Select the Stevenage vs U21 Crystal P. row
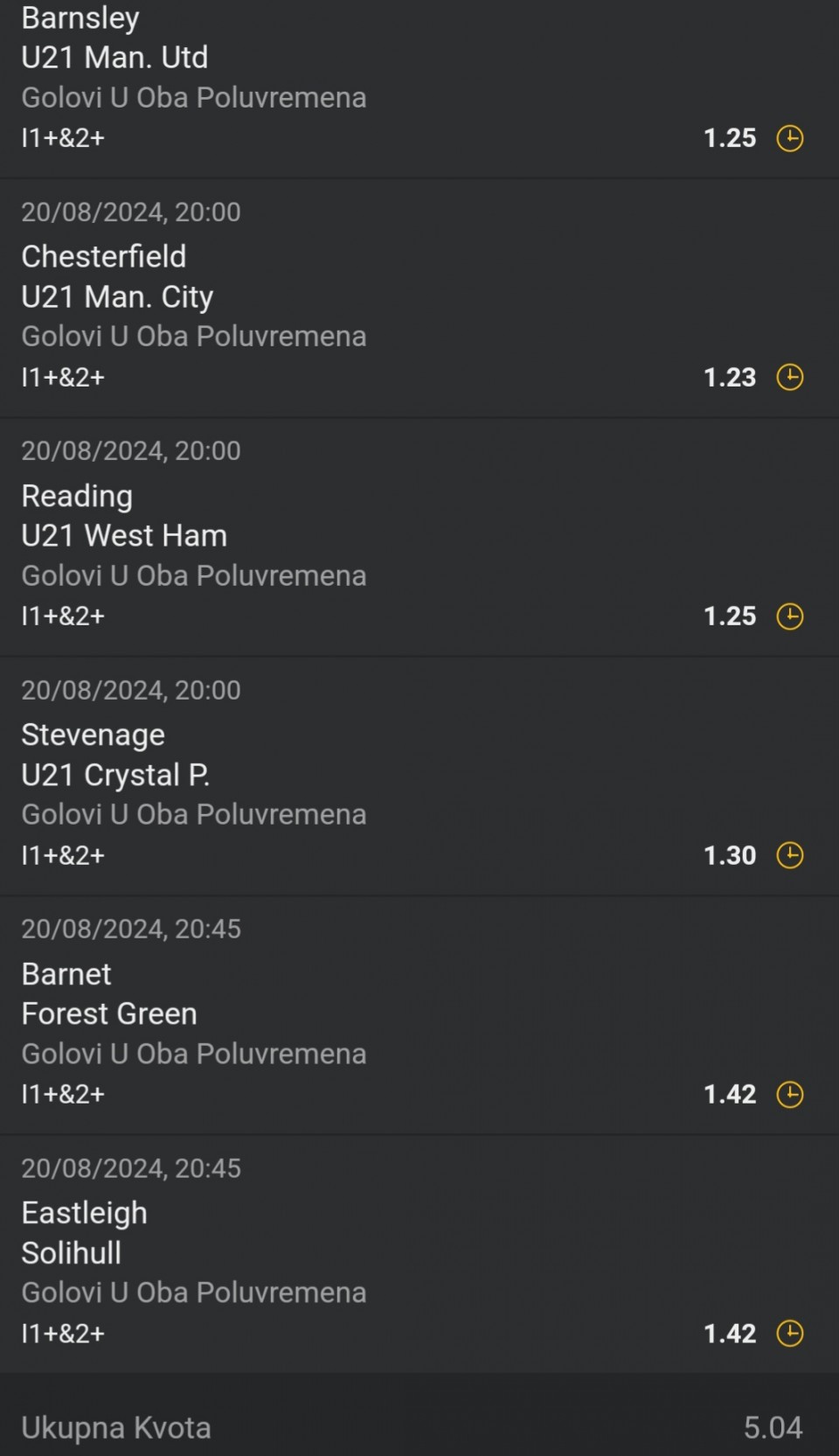 [419, 776]
